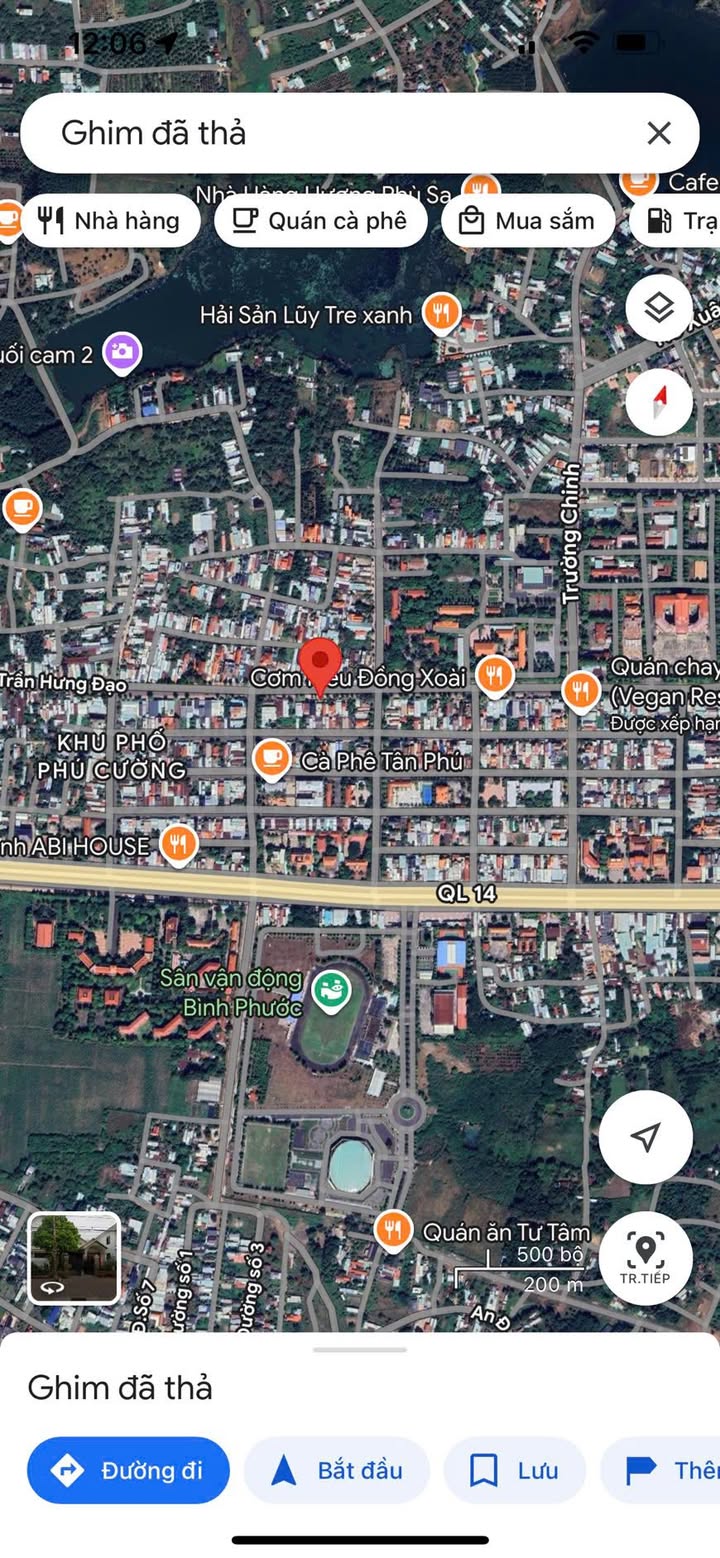Expand the dropped pin bottom sheet handle
The image size is (720, 1558).
(x=360, y=1350)
